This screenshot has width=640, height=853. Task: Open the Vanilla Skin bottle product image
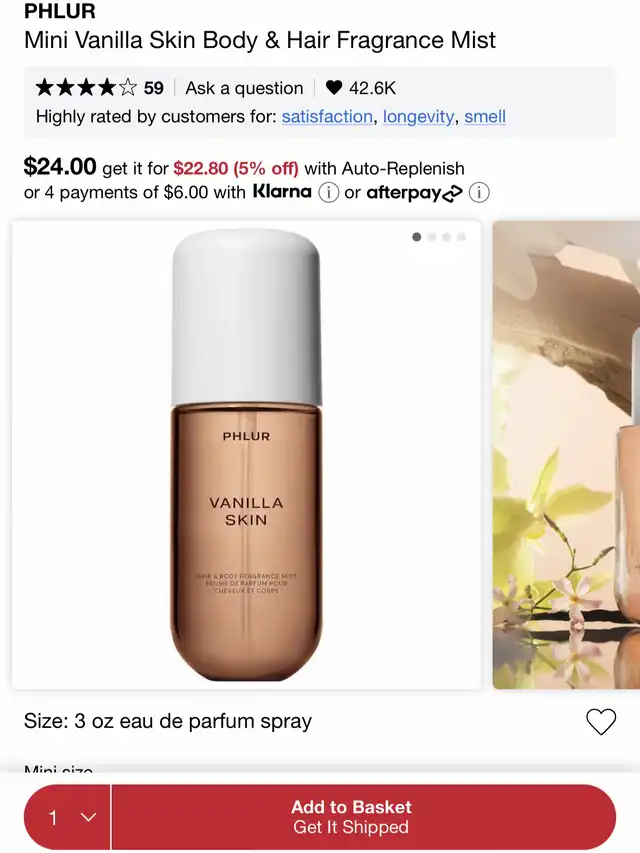[x=247, y=455]
